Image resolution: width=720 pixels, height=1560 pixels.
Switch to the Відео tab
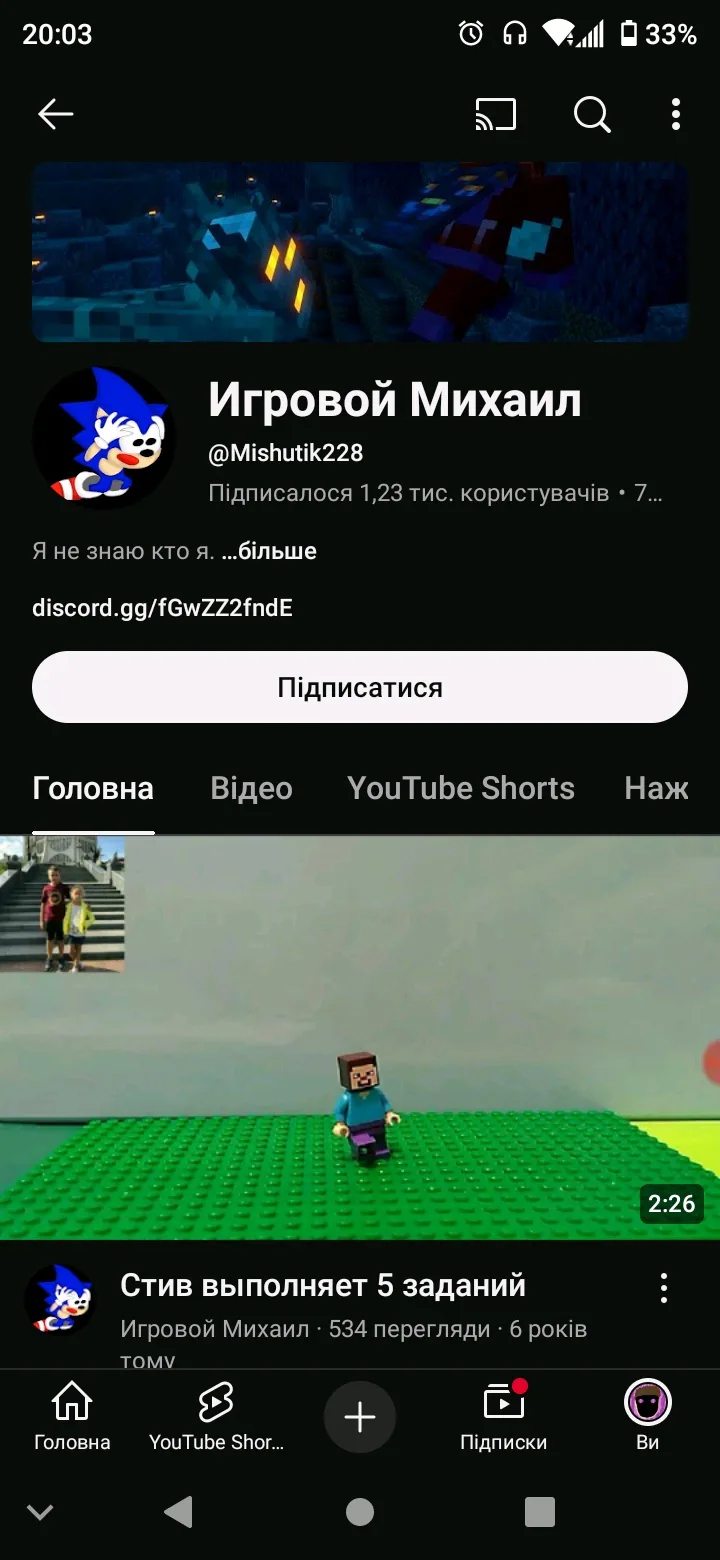251,788
